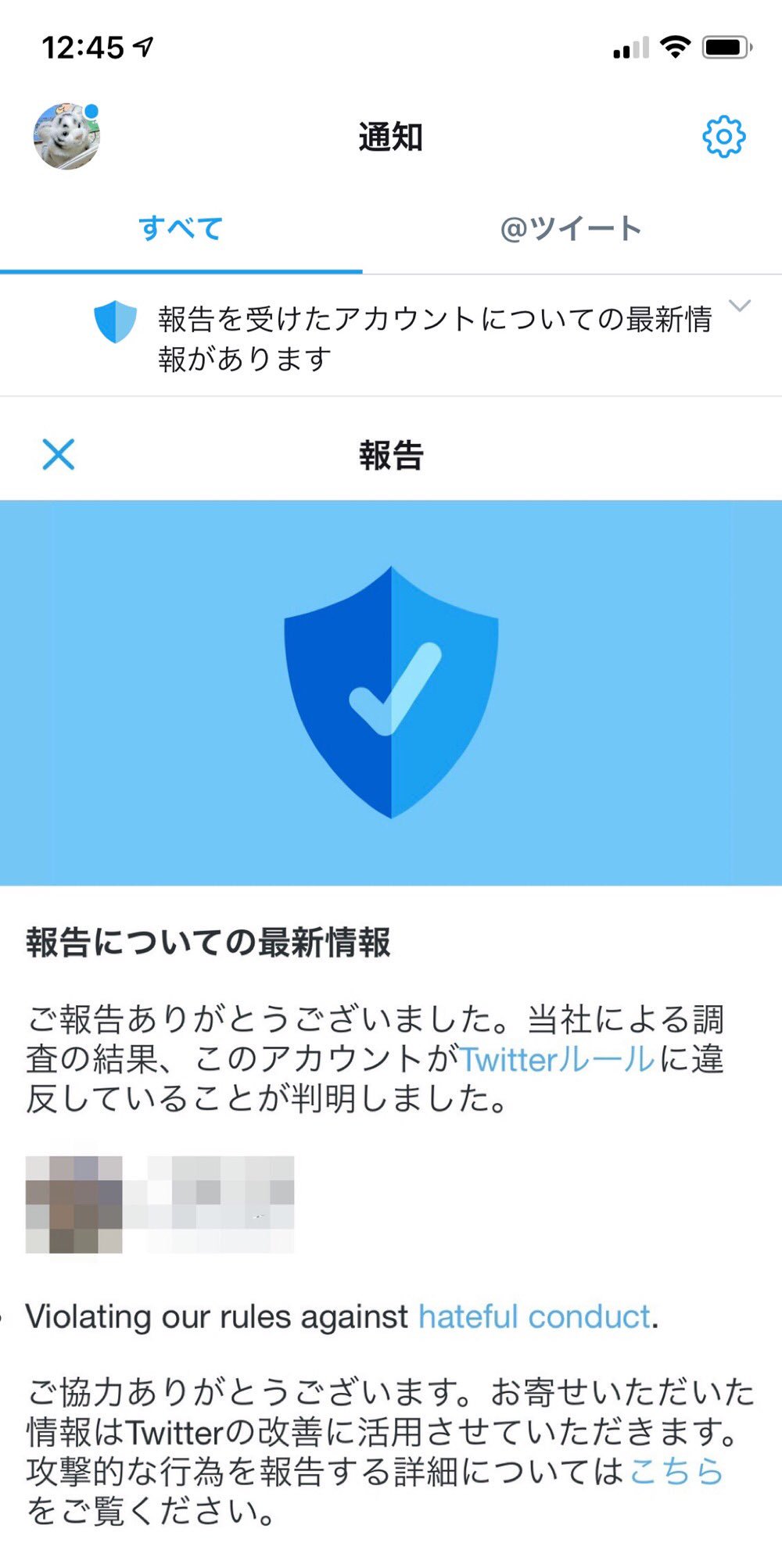Open the blurred reported account
The height and width of the screenshot is (1568, 782).
[x=160, y=1205]
